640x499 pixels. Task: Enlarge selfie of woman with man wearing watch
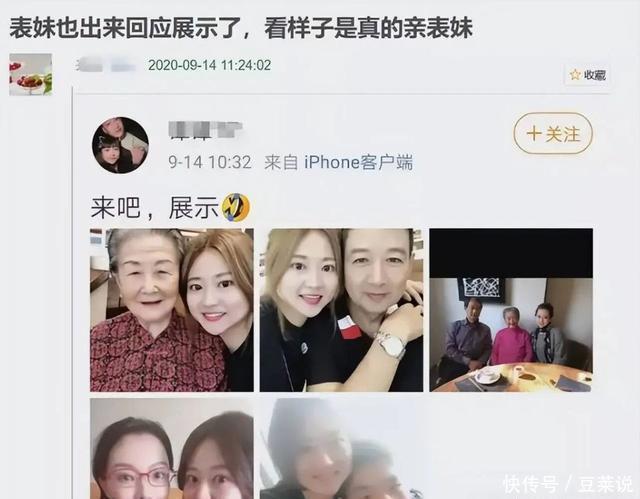[341, 309]
